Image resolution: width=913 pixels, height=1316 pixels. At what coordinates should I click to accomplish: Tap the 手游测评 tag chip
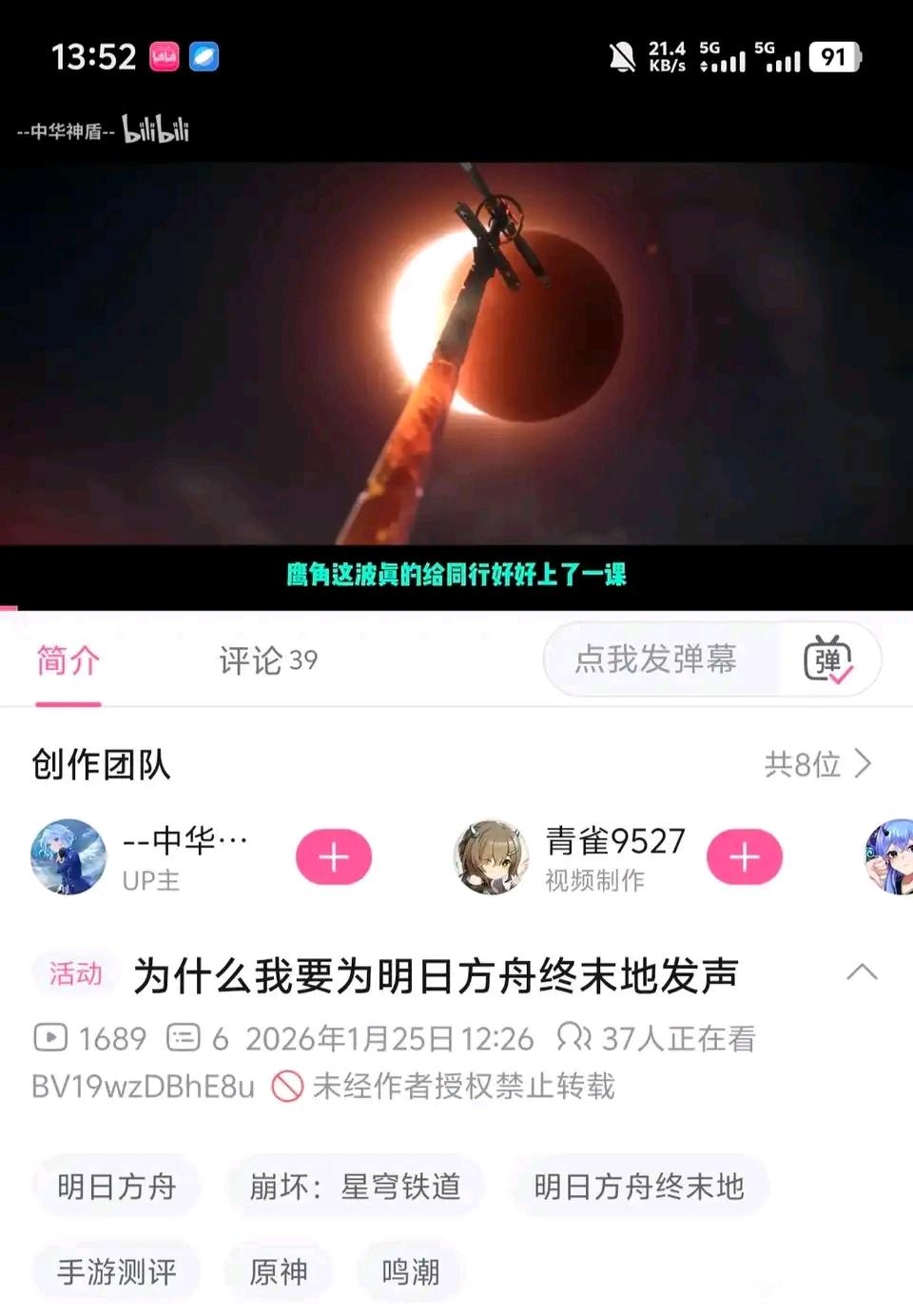(116, 1271)
